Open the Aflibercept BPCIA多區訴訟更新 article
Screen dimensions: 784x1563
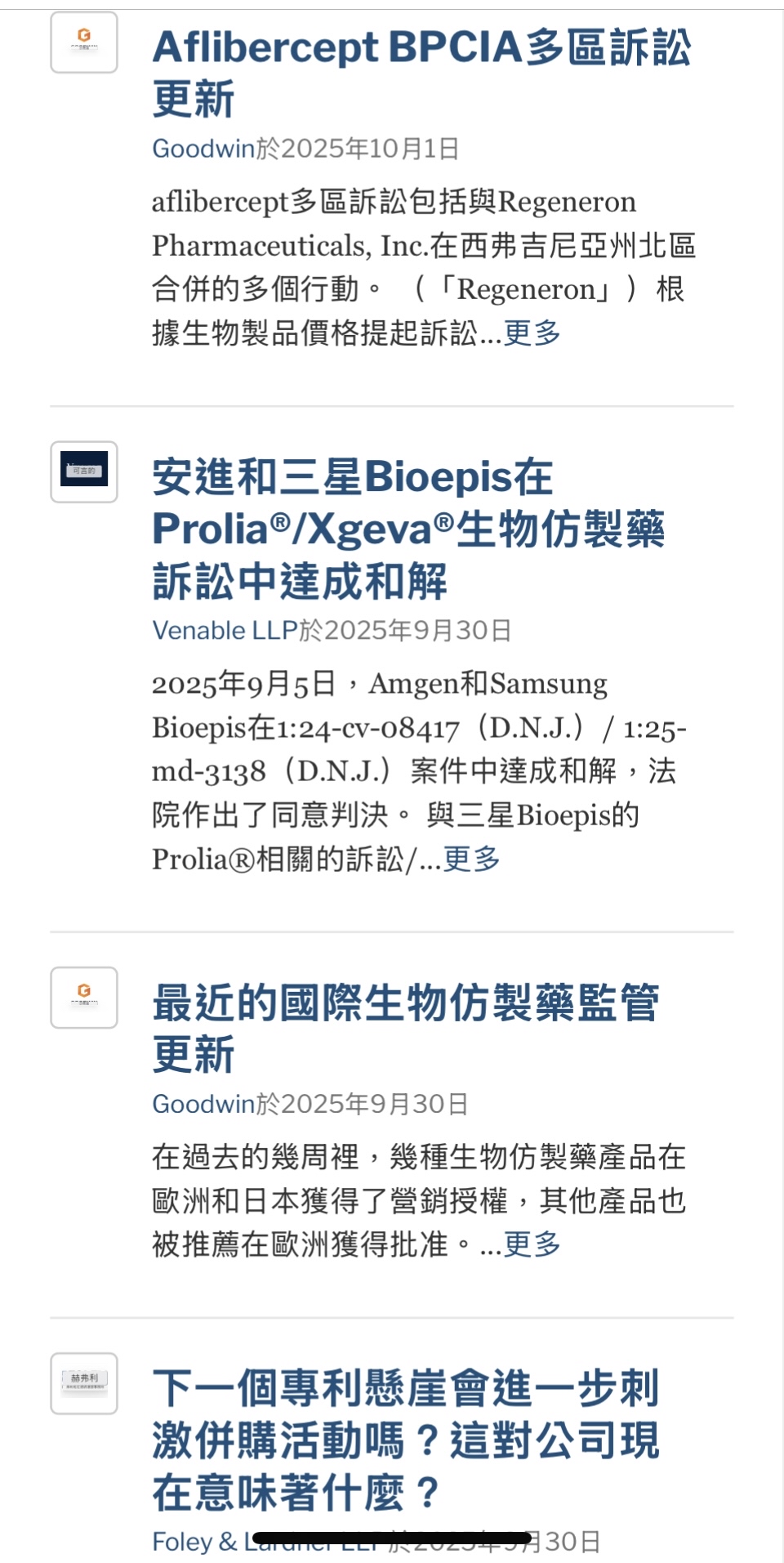[x=421, y=72]
